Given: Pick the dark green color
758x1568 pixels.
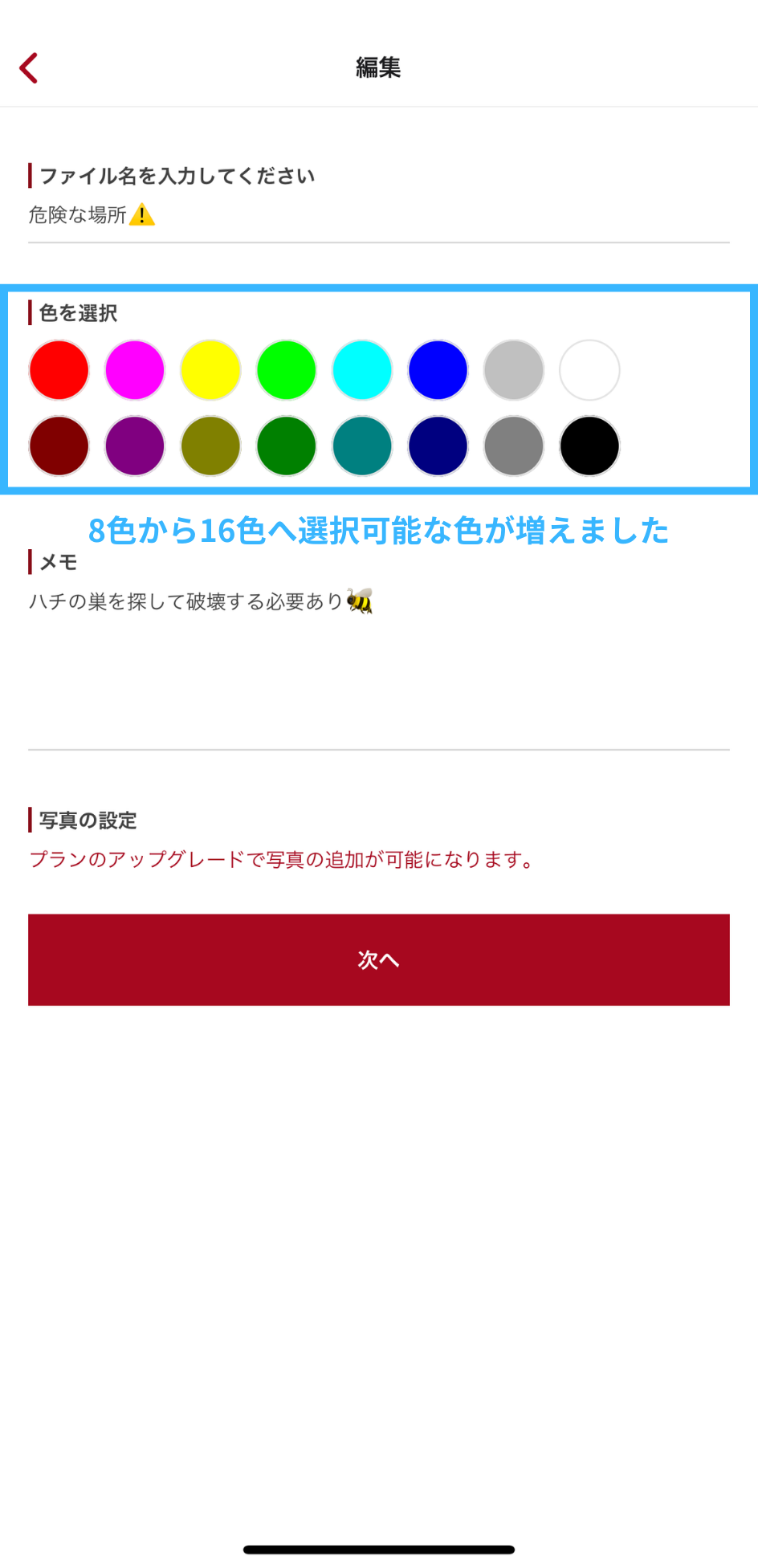Looking at the screenshot, I should pos(287,446).
